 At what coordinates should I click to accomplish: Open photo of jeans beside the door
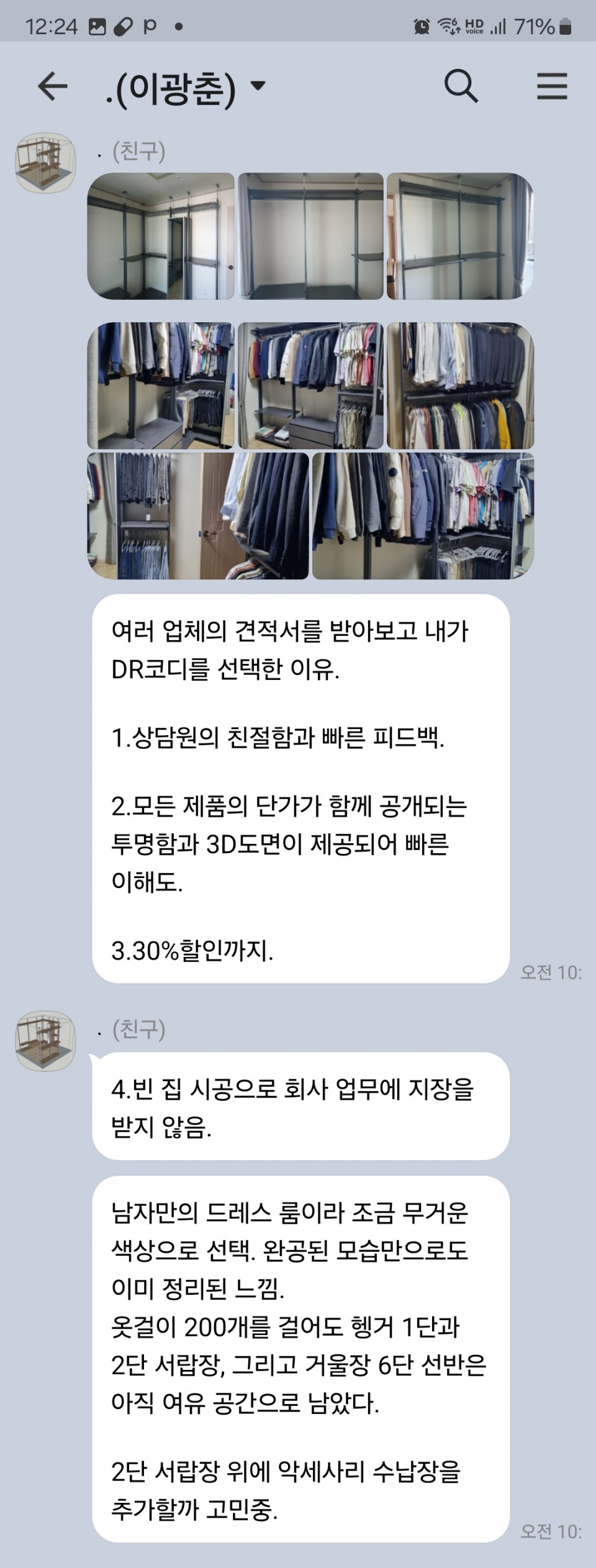pos(198,516)
